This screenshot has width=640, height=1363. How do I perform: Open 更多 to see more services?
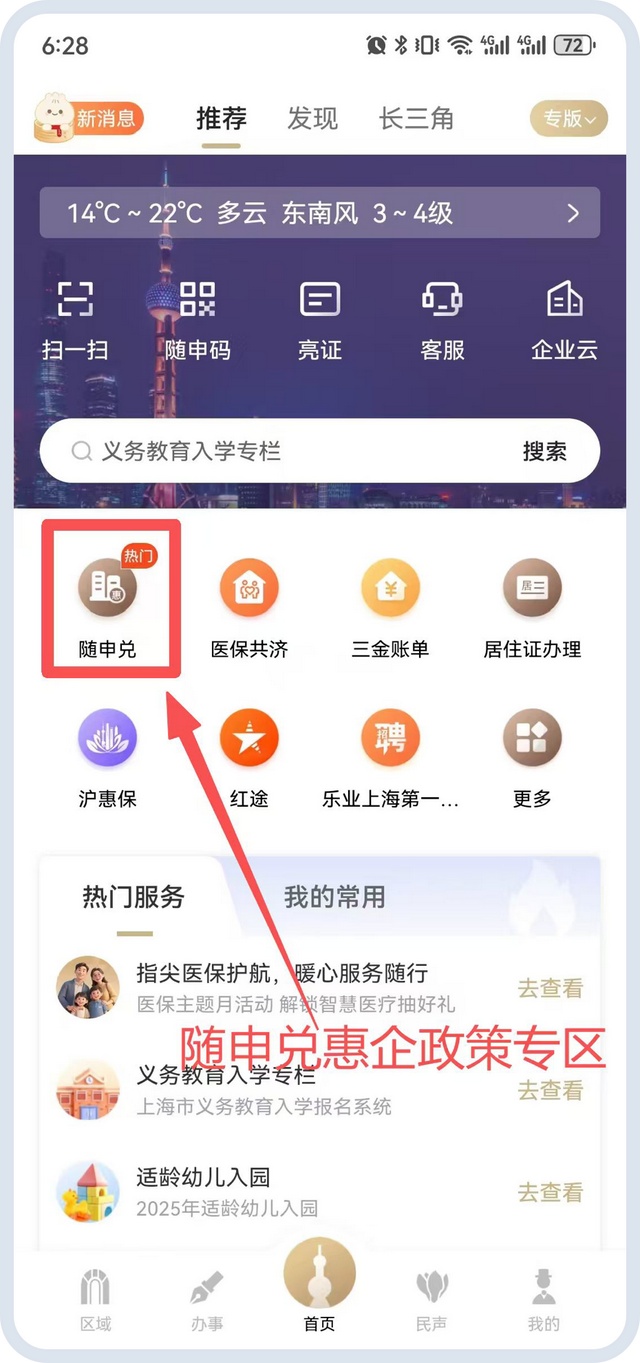[x=532, y=755]
